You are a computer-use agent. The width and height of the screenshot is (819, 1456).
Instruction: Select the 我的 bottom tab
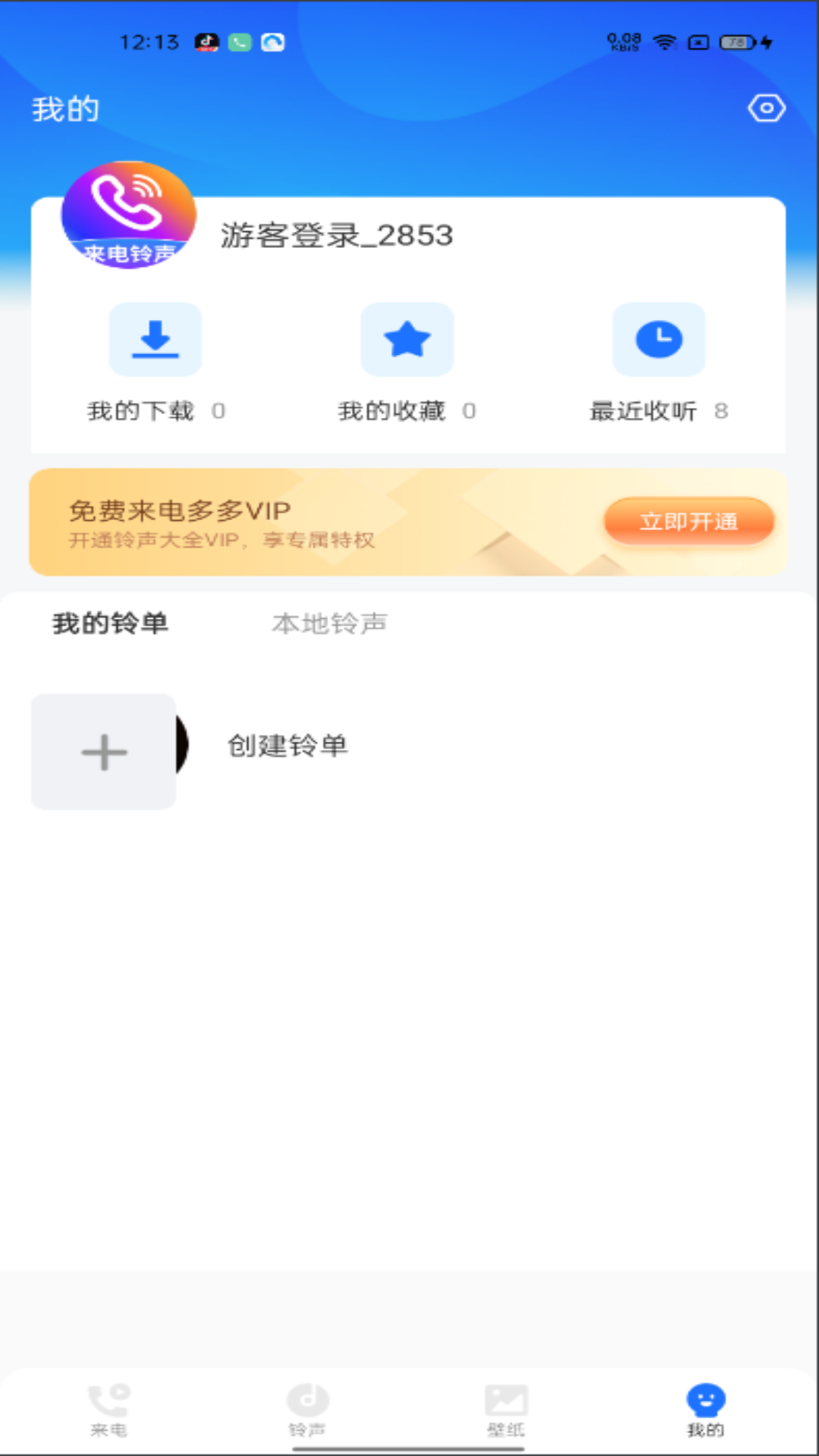[x=705, y=1409]
